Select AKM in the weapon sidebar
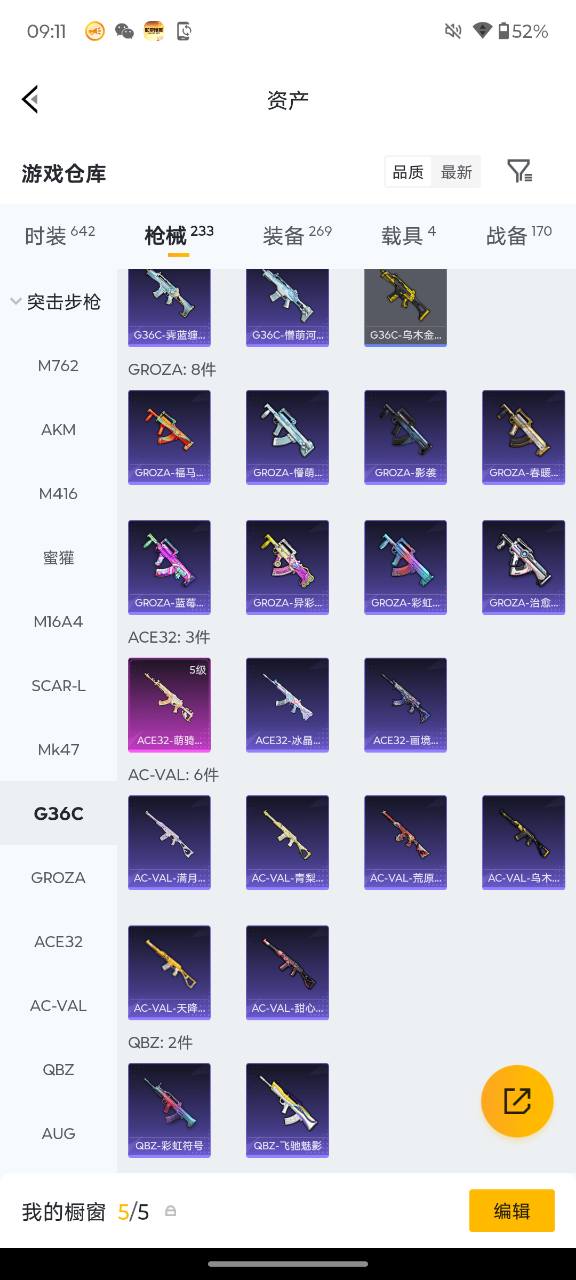The image size is (576, 1280). (58, 429)
